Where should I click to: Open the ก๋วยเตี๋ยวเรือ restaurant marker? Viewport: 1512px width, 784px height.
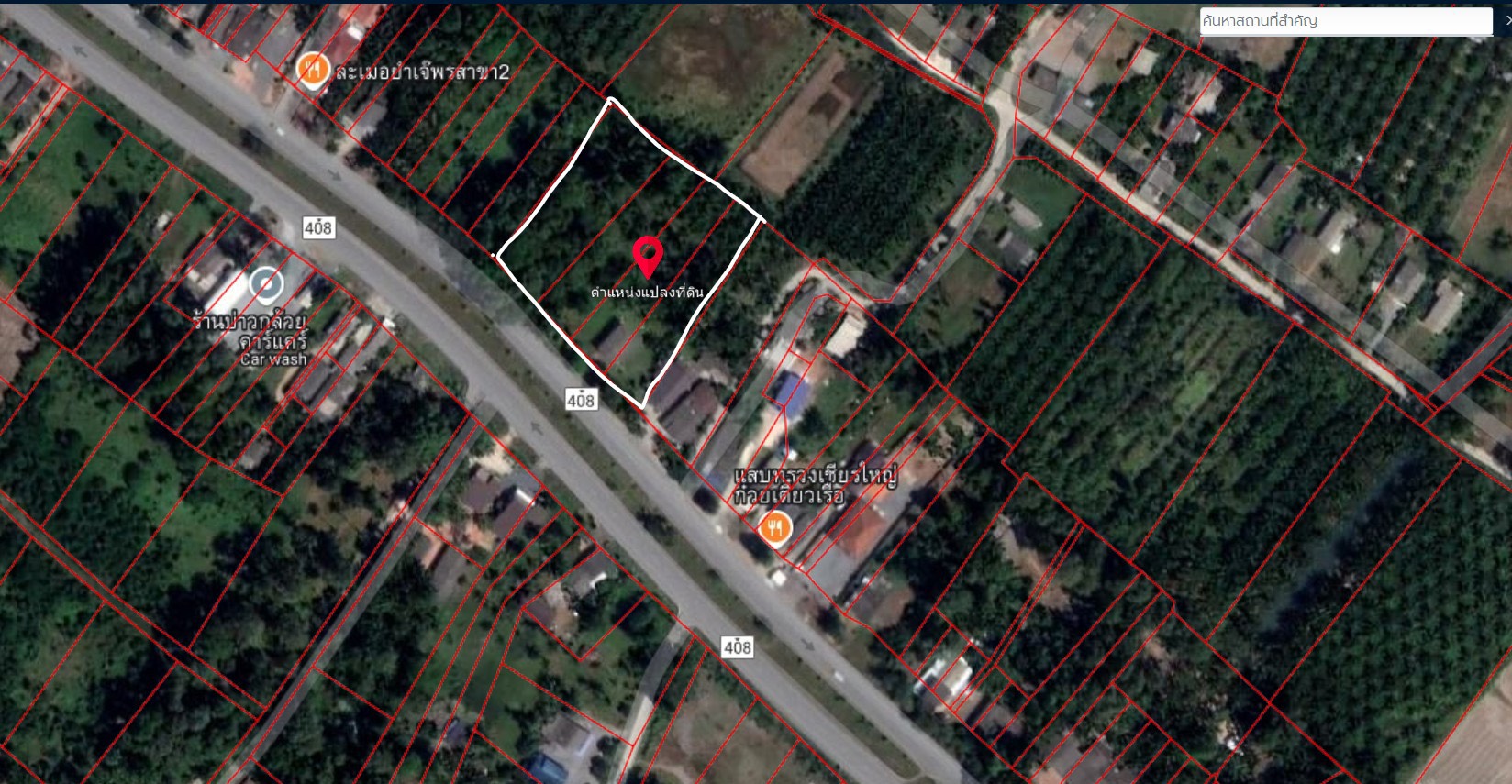tap(775, 528)
